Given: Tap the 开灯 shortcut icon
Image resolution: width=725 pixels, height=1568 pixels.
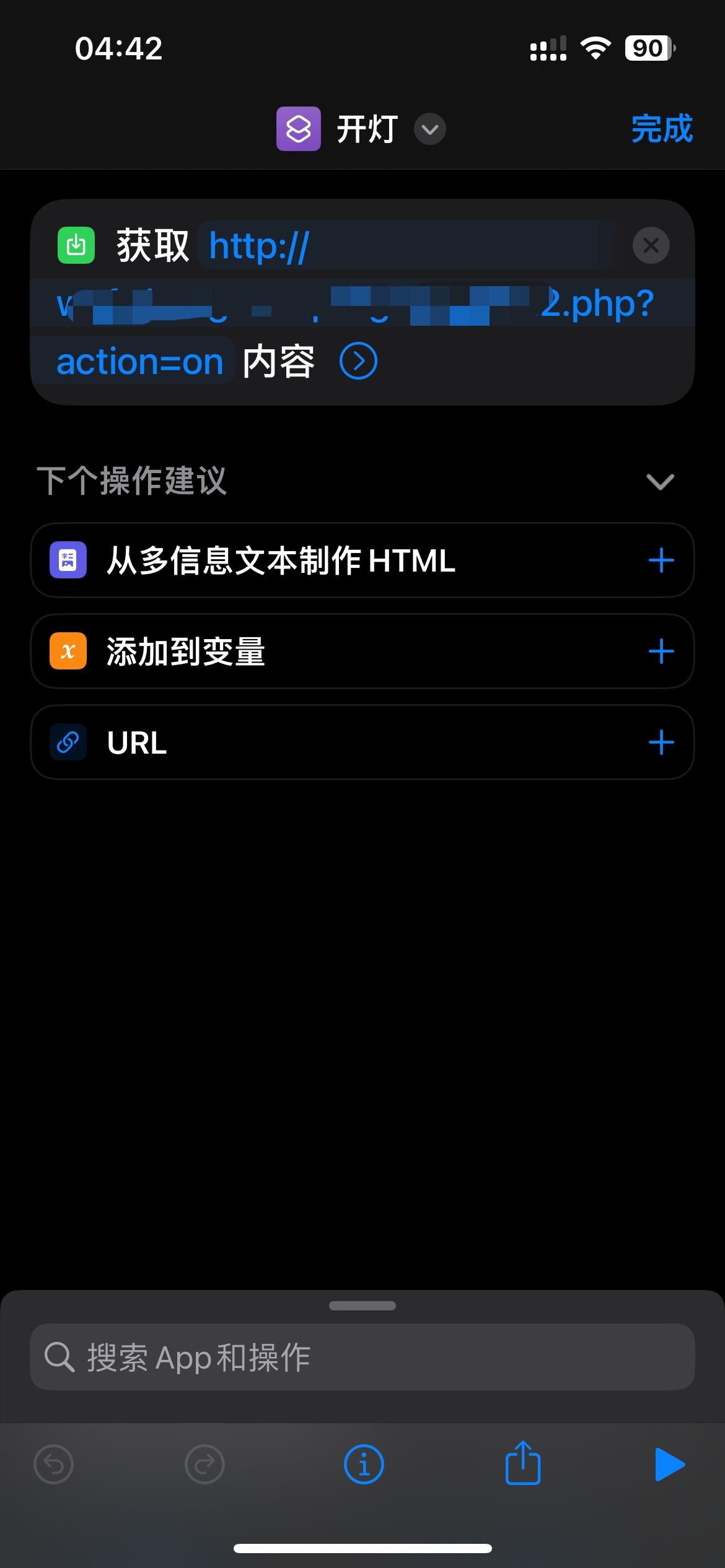Looking at the screenshot, I should [x=299, y=129].
